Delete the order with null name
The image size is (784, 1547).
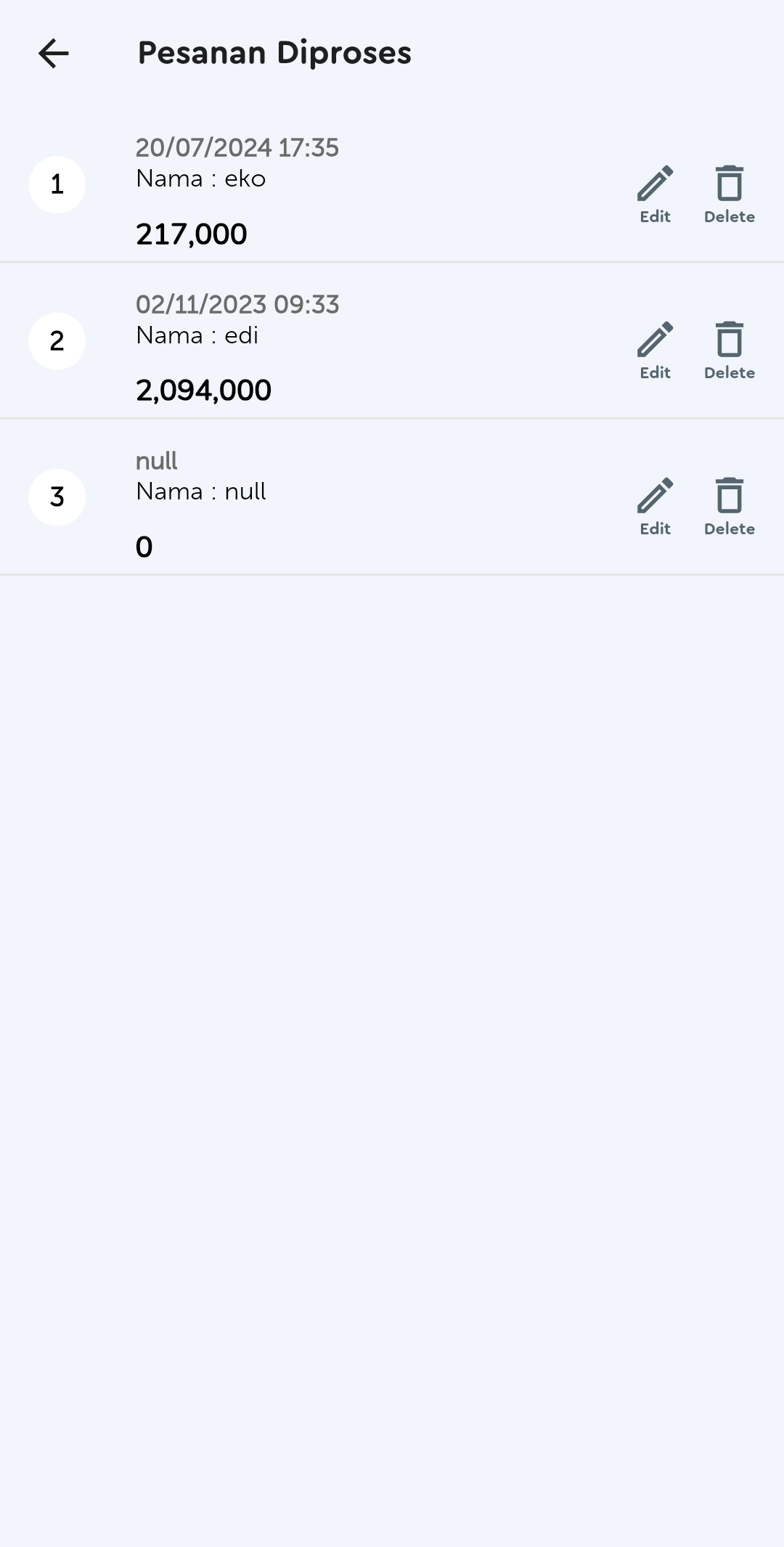[729, 505]
